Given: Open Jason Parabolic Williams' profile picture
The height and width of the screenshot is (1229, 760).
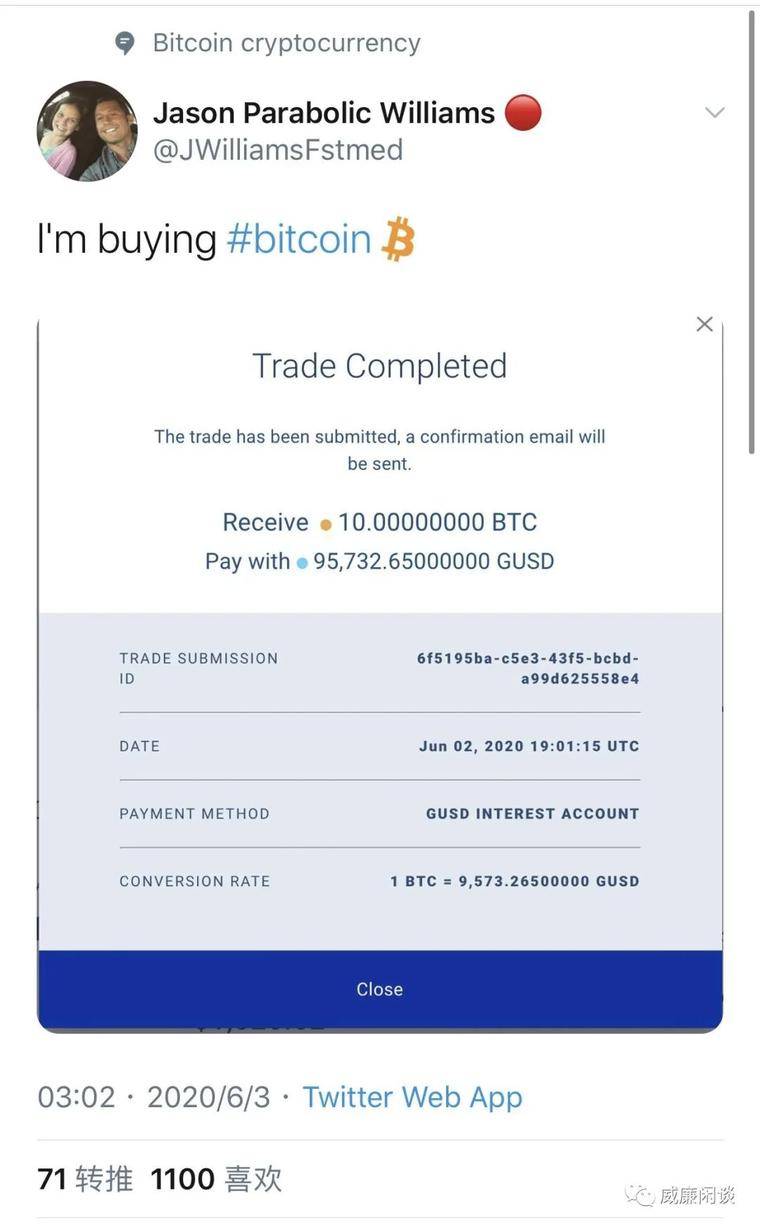Looking at the screenshot, I should [87, 131].
